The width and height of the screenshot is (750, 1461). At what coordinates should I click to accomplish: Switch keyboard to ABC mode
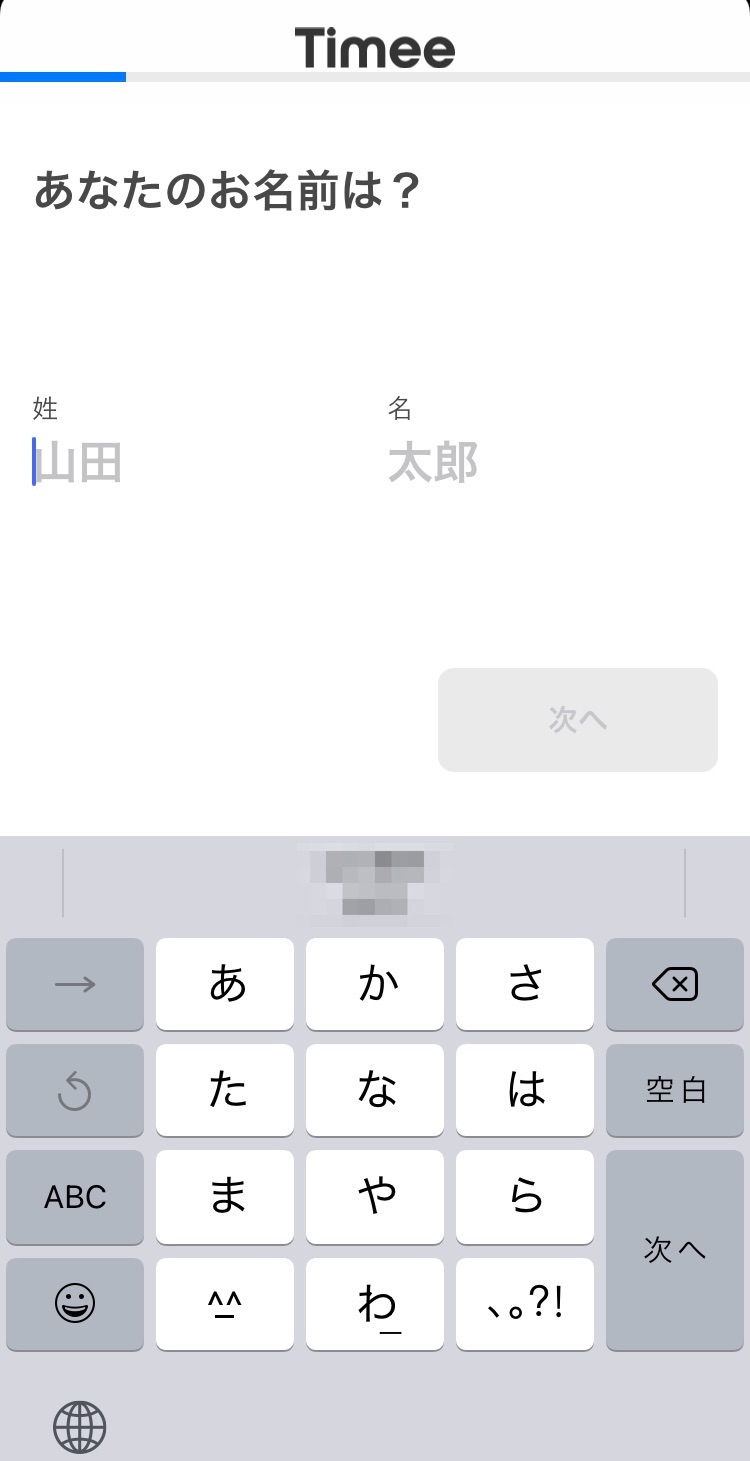click(75, 1197)
